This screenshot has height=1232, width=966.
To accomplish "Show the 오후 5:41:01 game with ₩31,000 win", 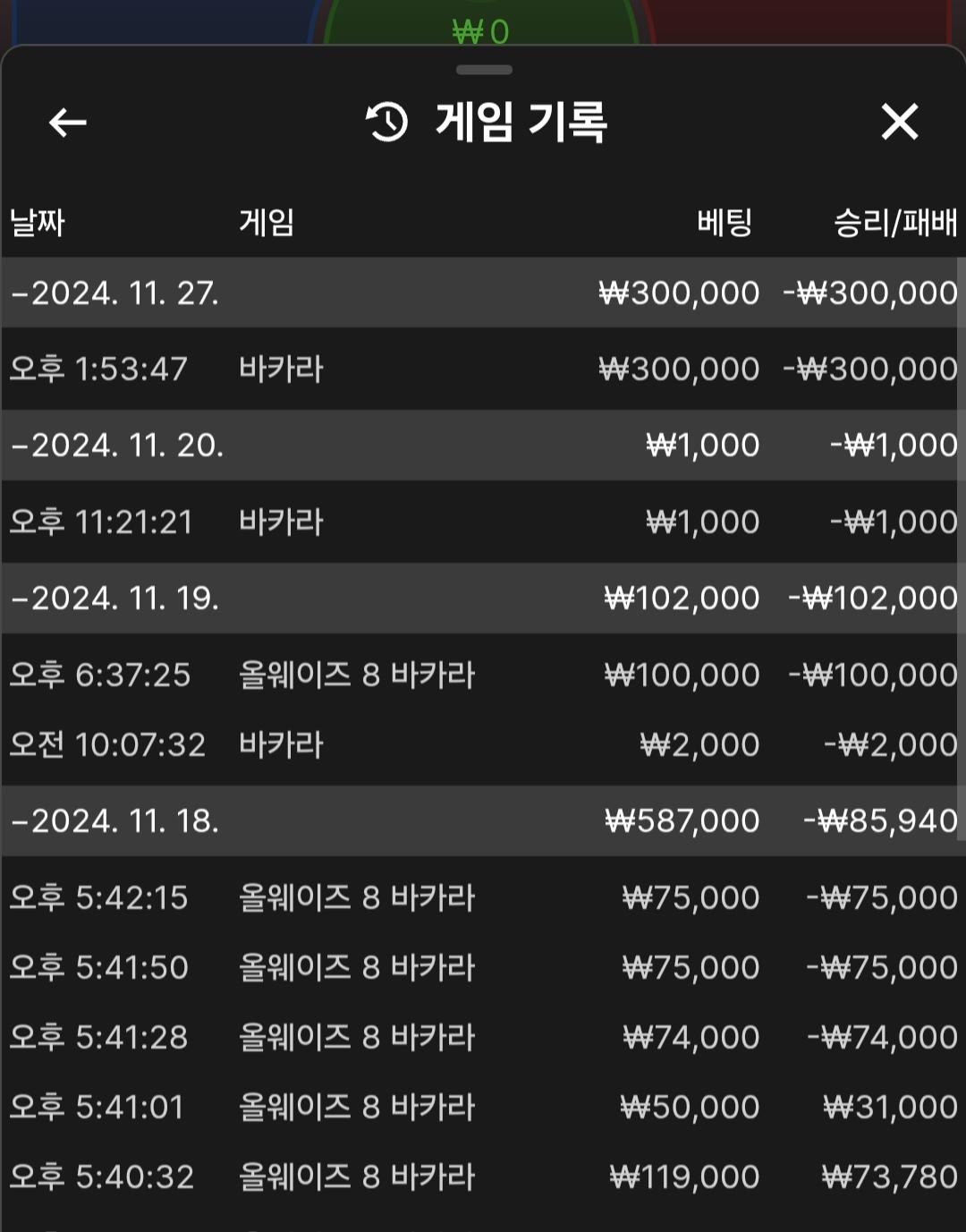I will [483, 1108].
